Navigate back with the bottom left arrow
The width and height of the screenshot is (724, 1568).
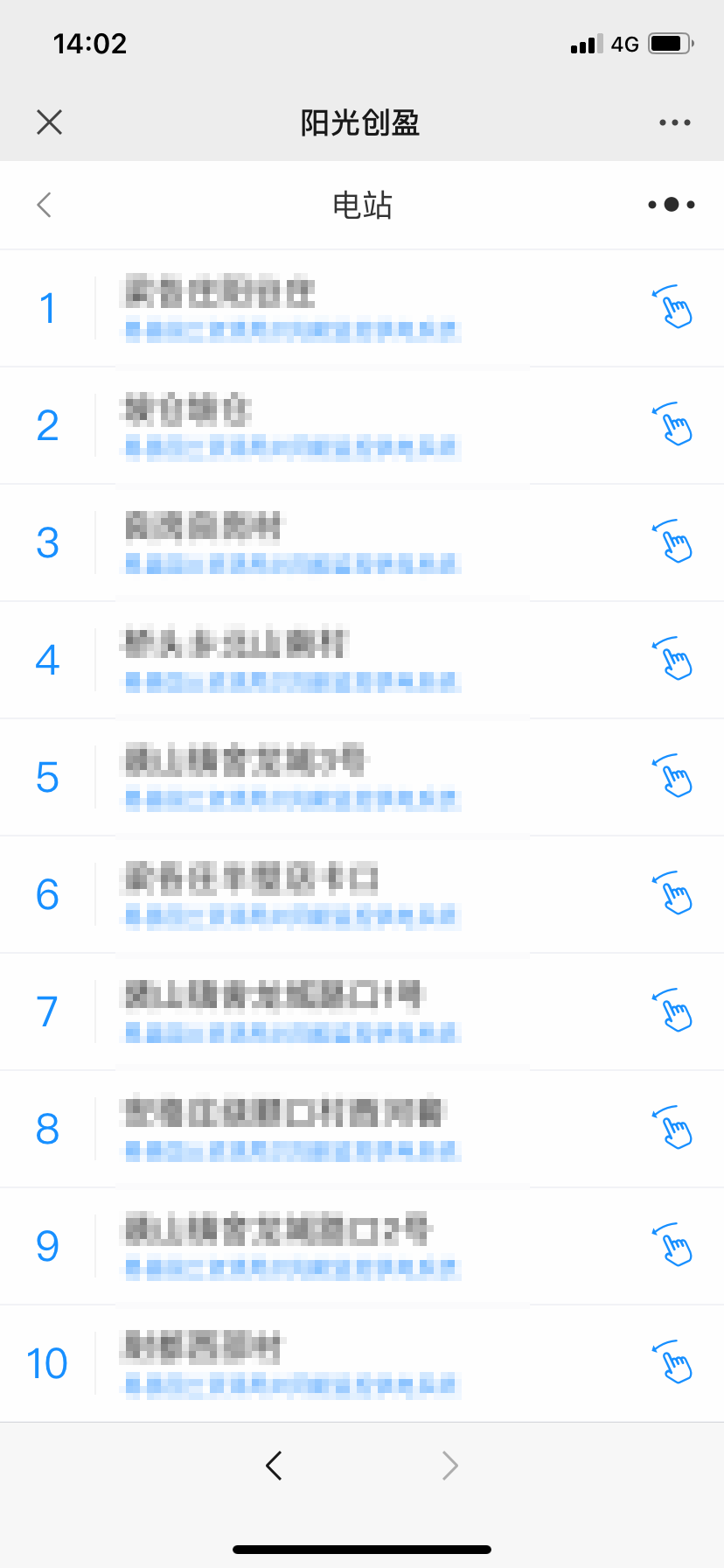(274, 1465)
